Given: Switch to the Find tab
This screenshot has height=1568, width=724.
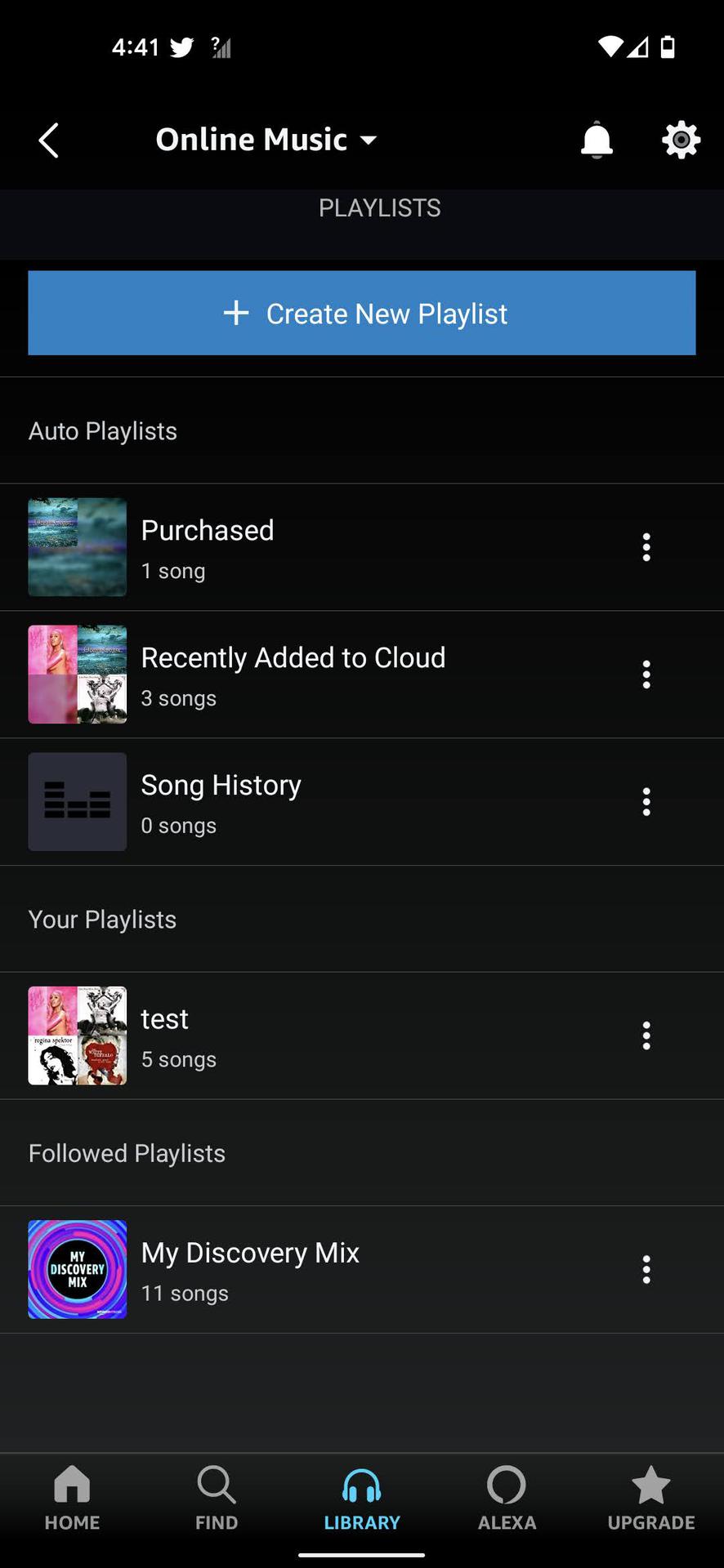Looking at the screenshot, I should coord(217,1498).
